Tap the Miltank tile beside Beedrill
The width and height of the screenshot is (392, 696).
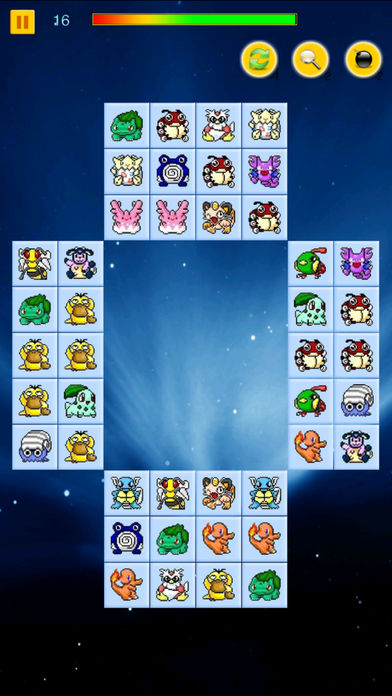81,264
